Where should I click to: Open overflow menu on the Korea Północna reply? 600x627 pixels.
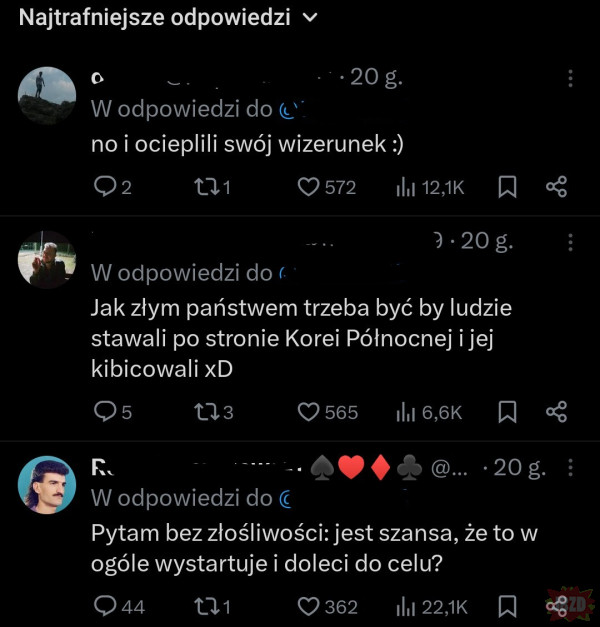(570, 242)
